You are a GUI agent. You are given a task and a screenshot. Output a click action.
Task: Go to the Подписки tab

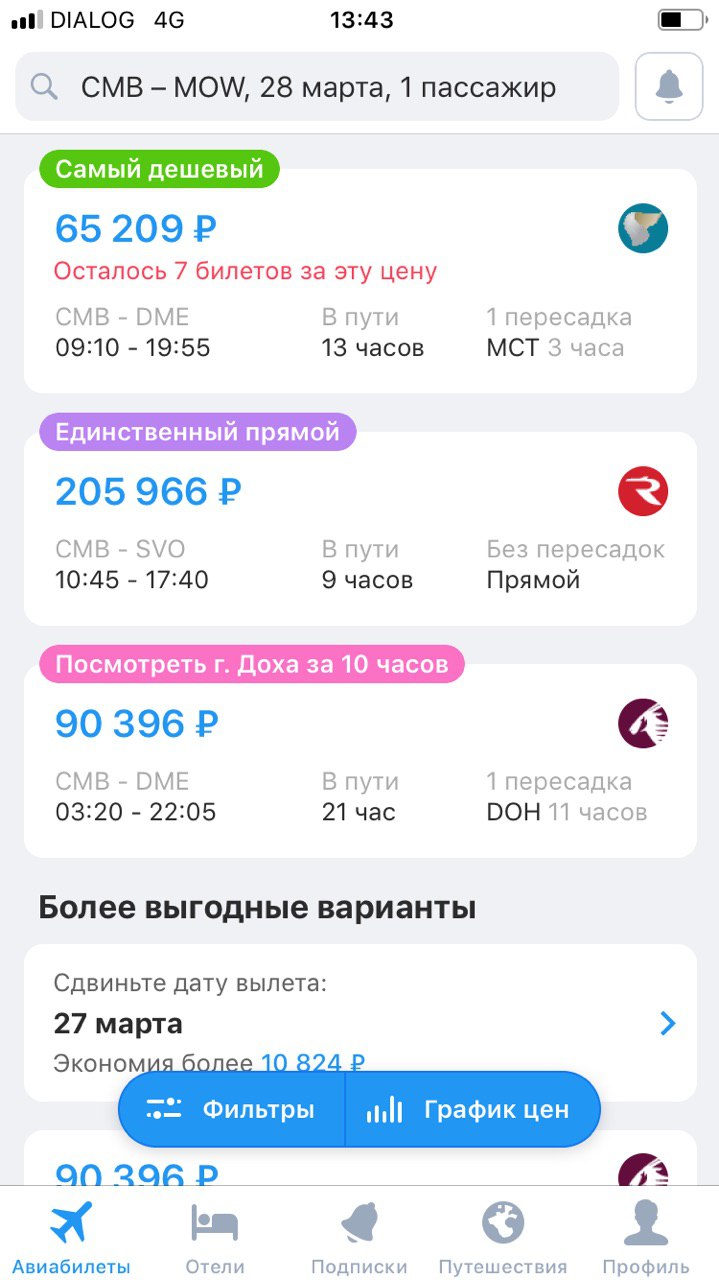pos(359,1238)
